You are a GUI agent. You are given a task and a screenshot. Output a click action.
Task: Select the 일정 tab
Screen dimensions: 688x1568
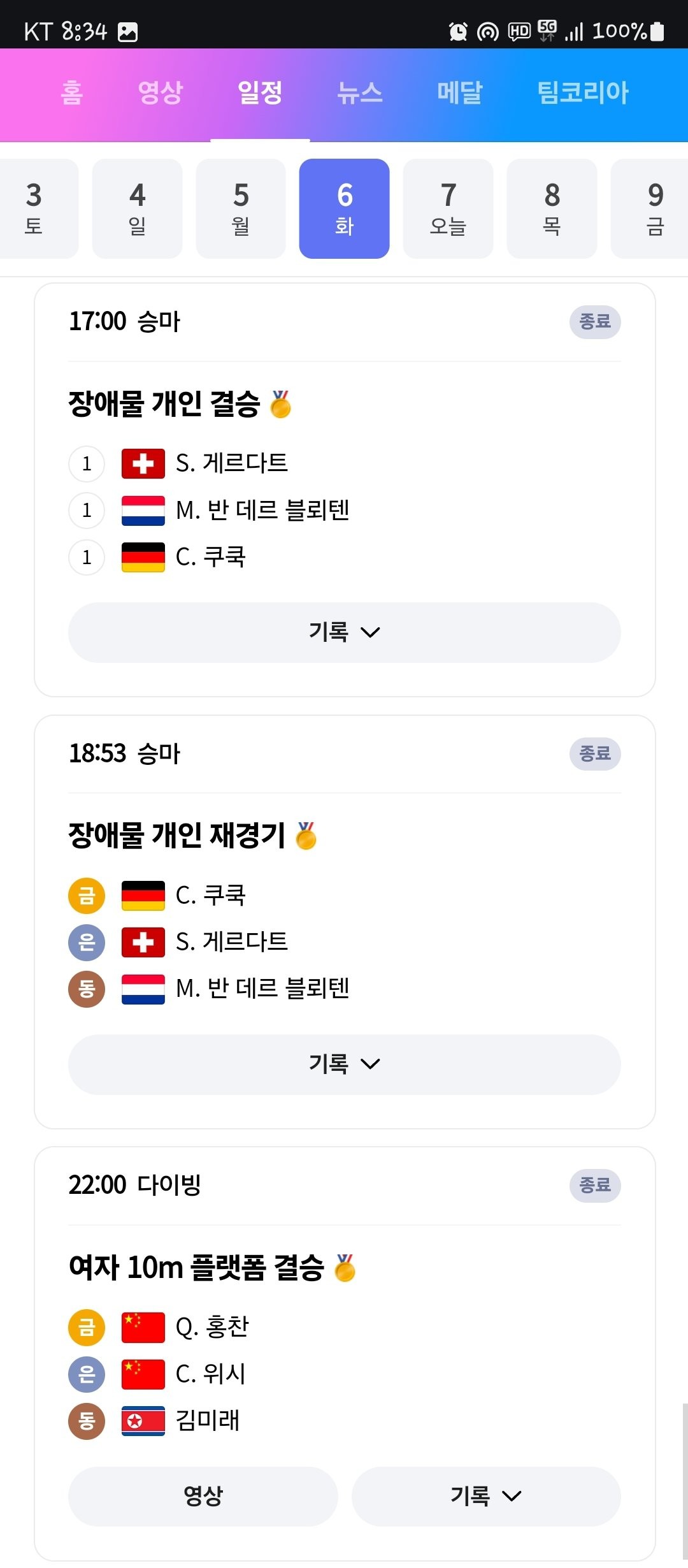(260, 93)
